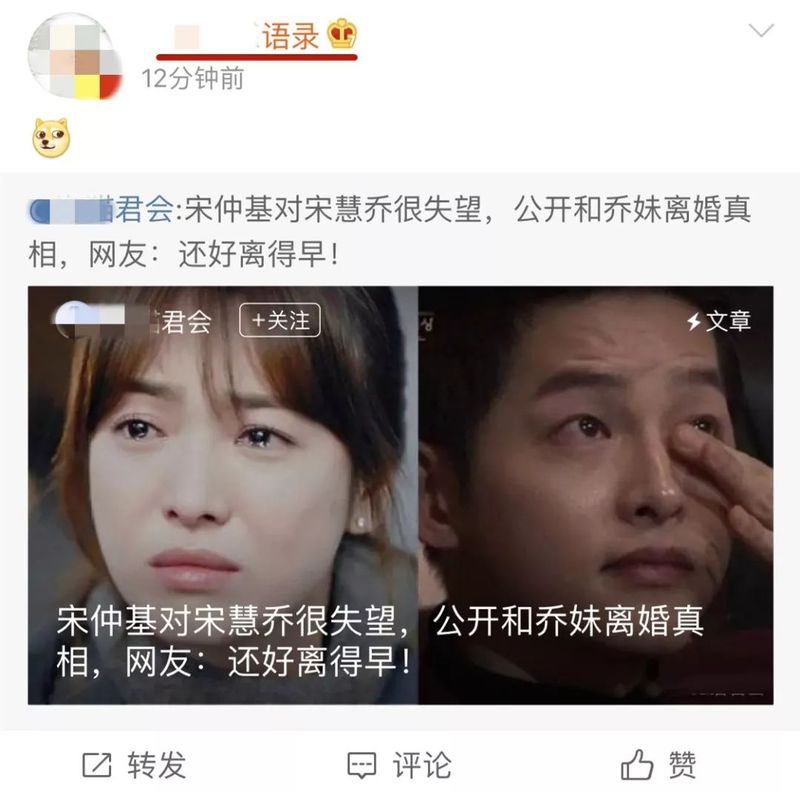Repost via the 转发 button

[134, 766]
